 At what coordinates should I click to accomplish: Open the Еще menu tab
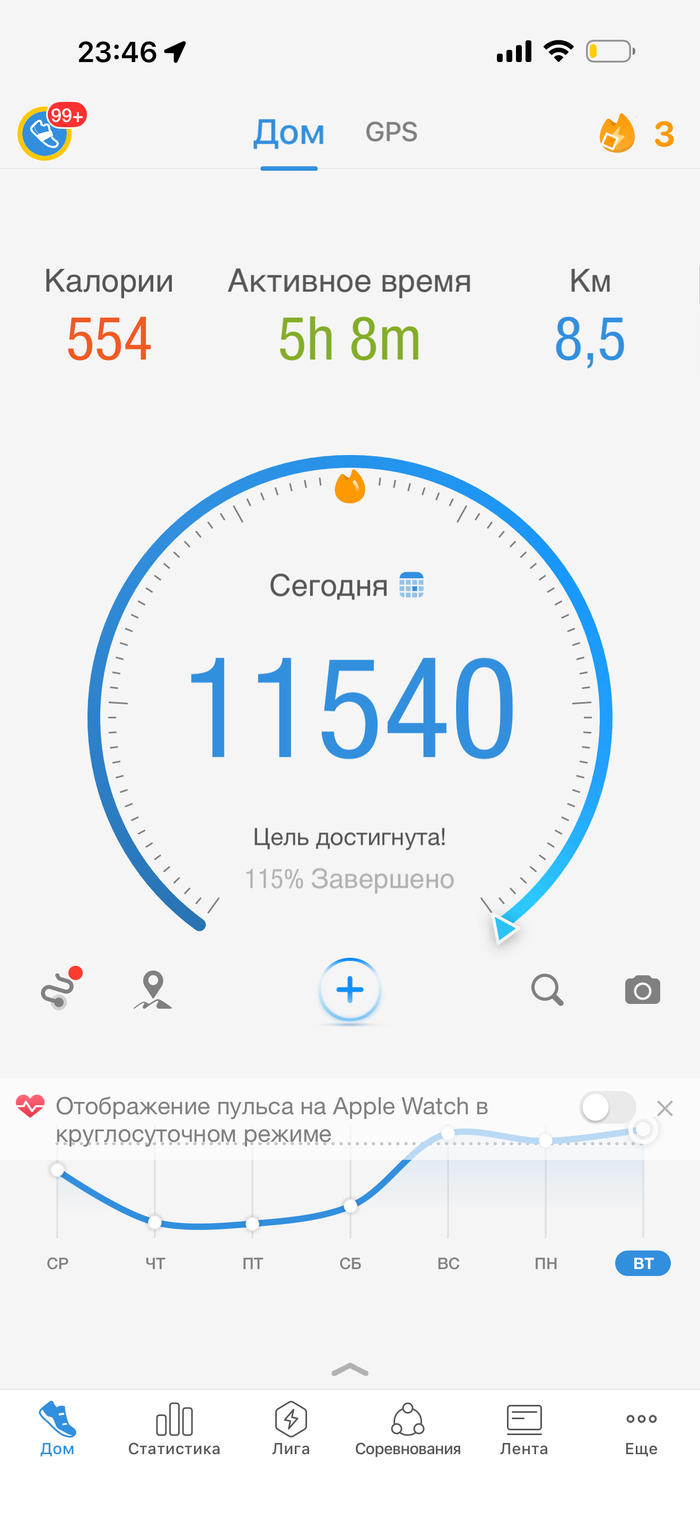[x=641, y=1428]
